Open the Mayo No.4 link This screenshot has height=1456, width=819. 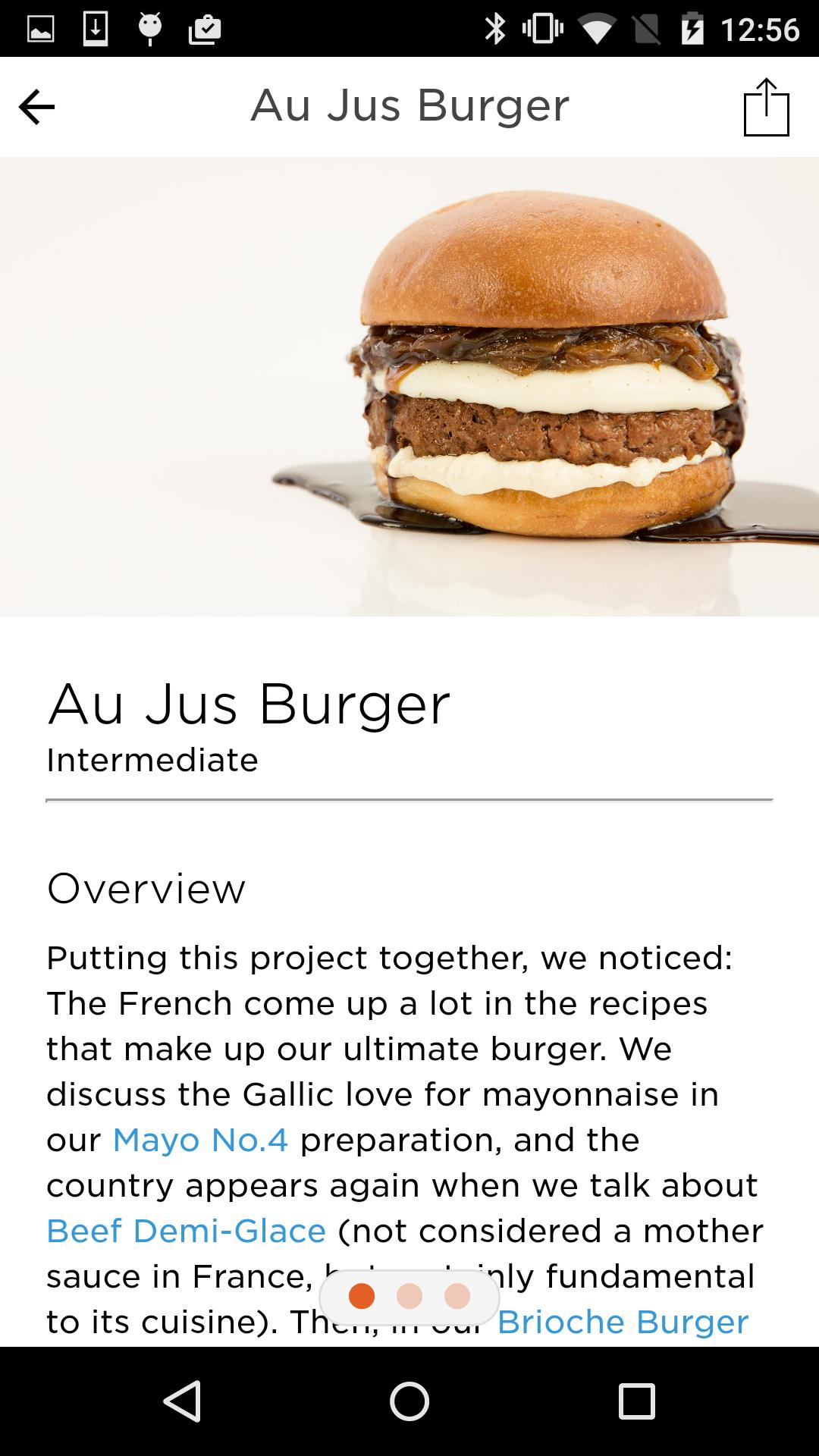coord(200,1140)
